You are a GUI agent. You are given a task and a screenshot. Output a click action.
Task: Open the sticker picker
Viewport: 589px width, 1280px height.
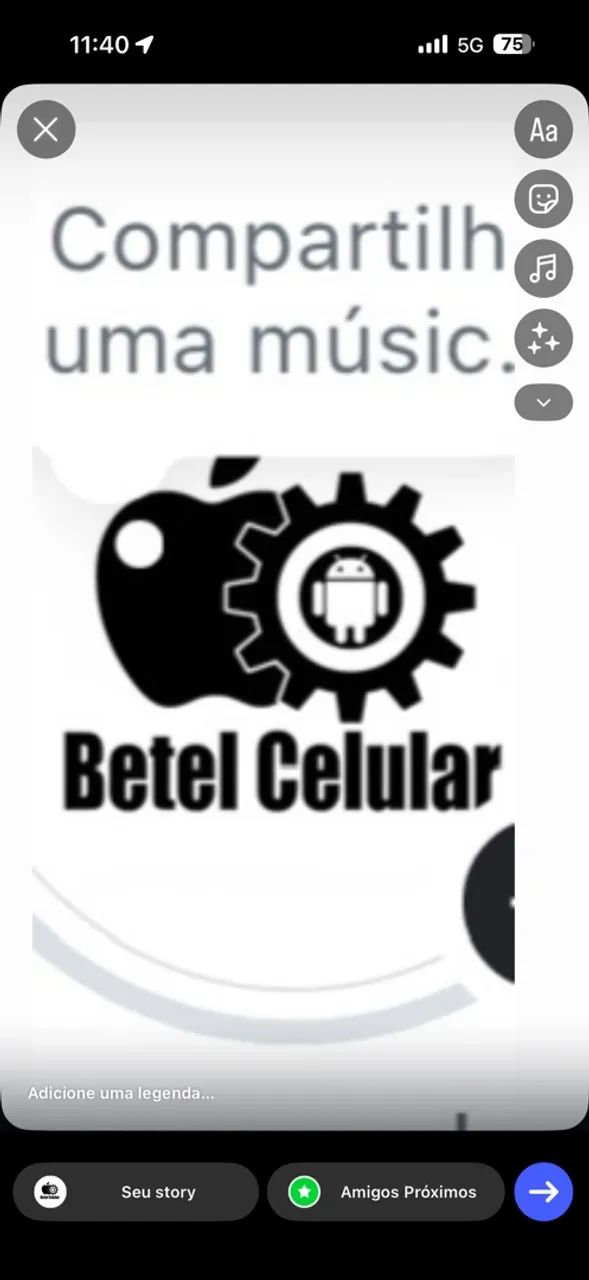543,199
